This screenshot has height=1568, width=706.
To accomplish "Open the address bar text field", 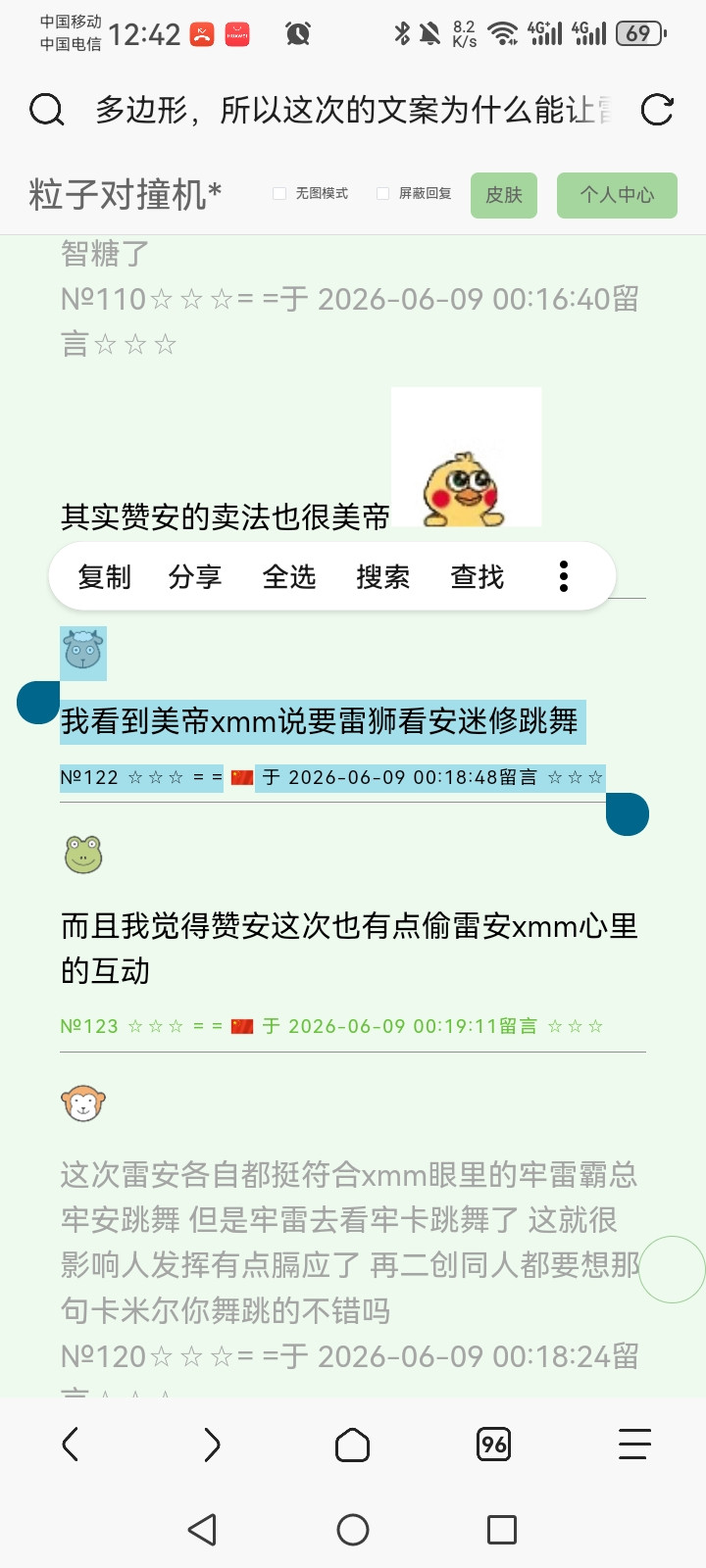I will point(353,110).
